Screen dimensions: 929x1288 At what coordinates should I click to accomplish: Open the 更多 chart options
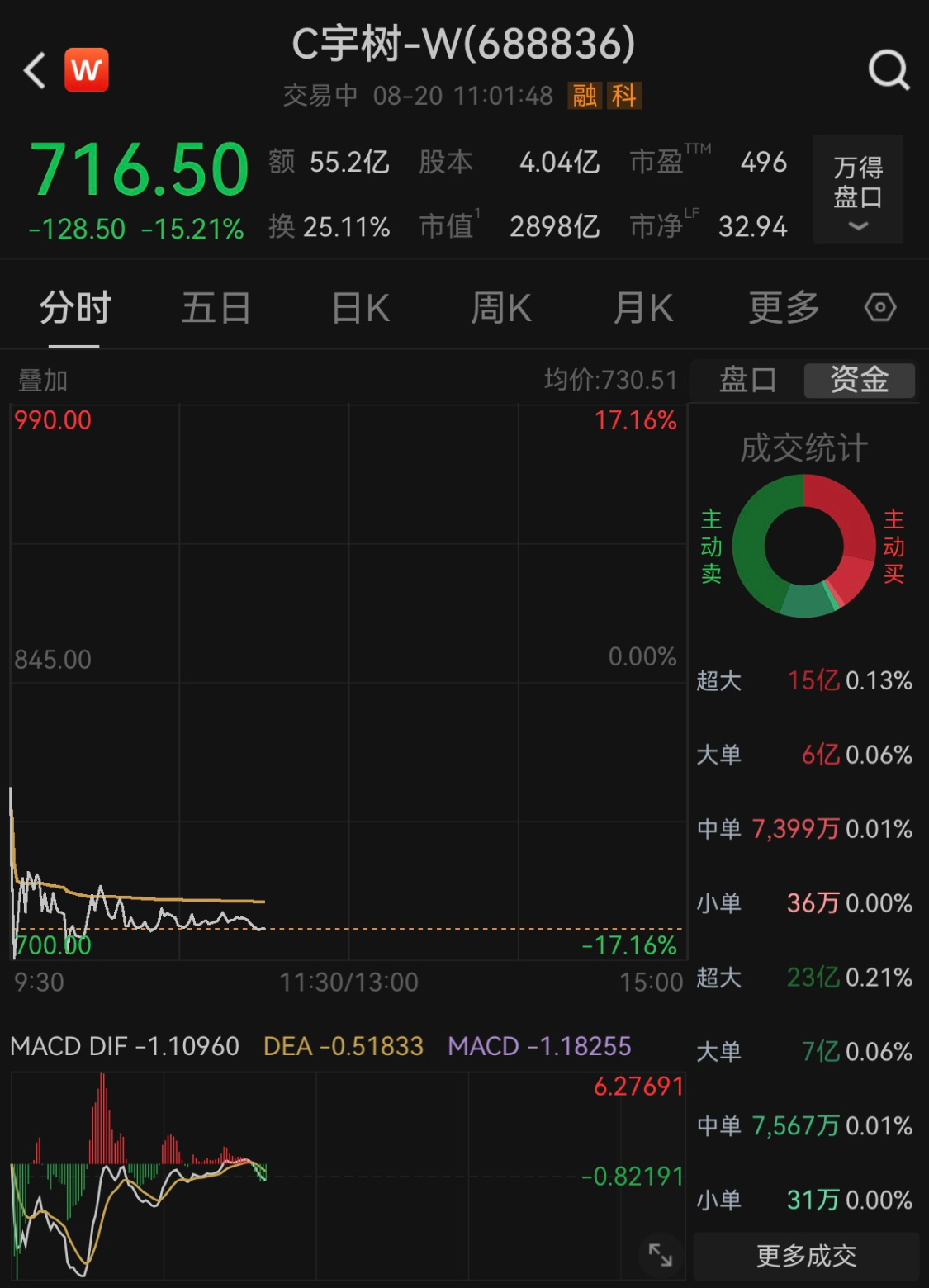(x=784, y=308)
